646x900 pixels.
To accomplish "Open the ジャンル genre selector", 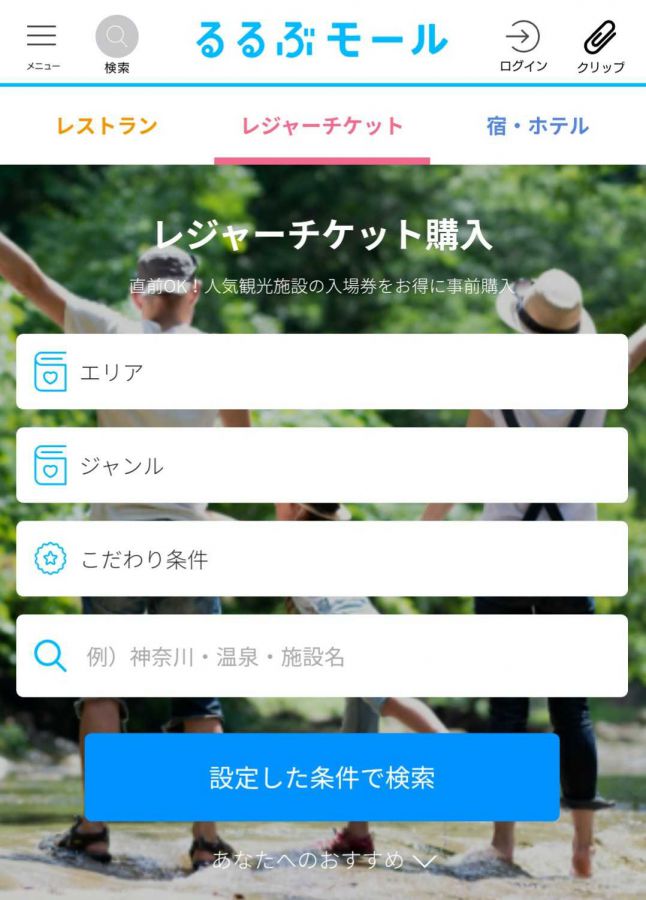I will click(322, 466).
